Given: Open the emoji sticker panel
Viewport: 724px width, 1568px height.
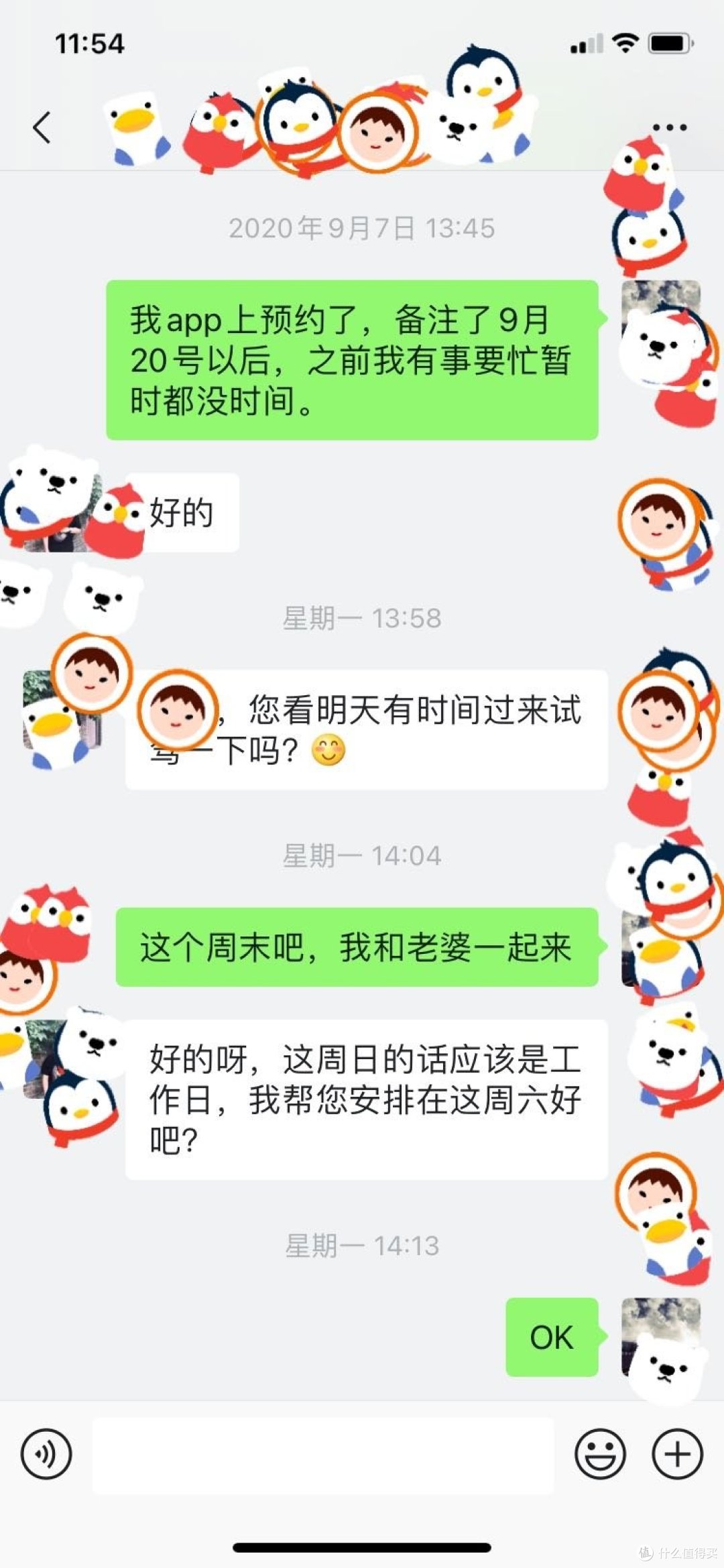Looking at the screenshot, I should (x=600, y=1454).
